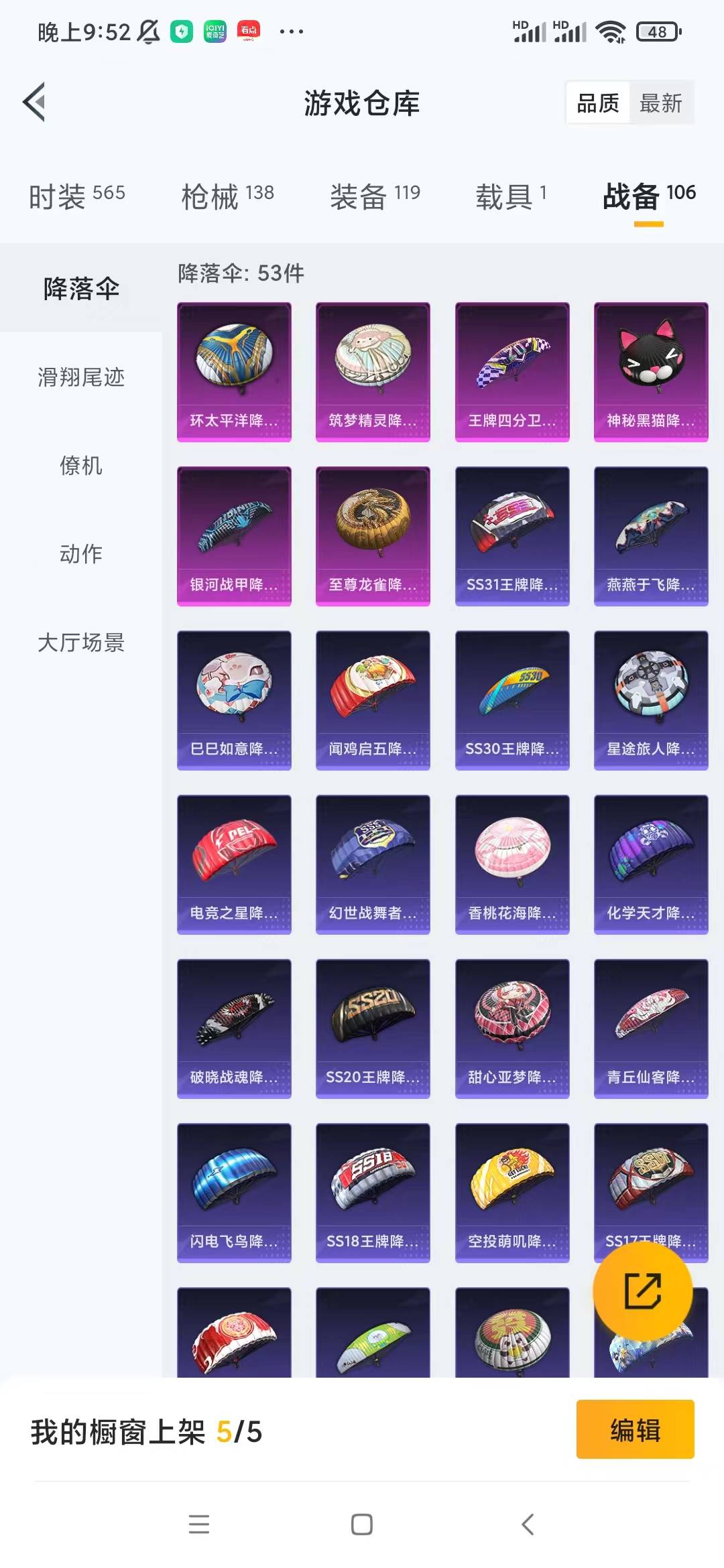Open the 环太平洋 parachute item

(x=234, y=372)
